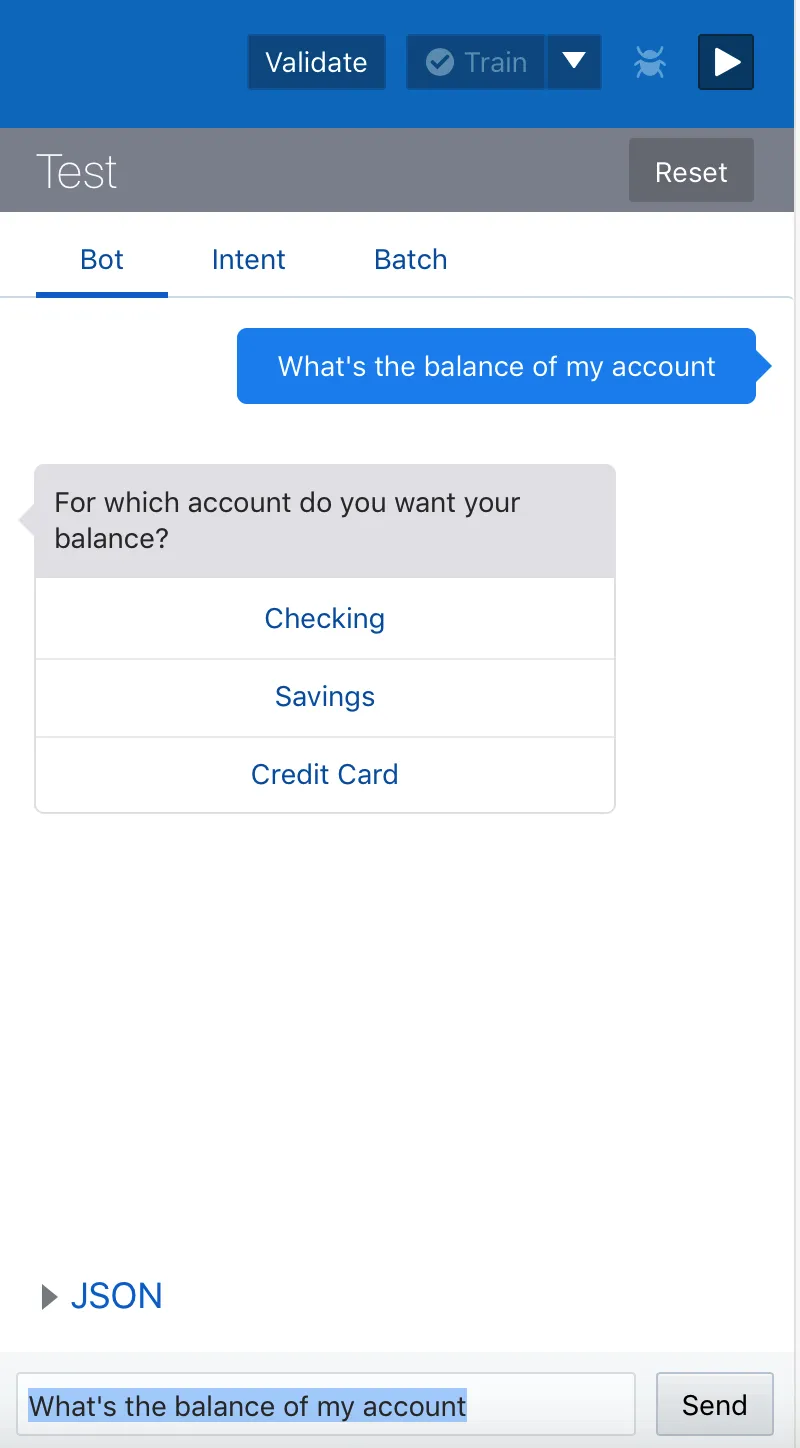800x1448 pixels.
Task: Switch to the Batch tab
Action: point(410,260)
